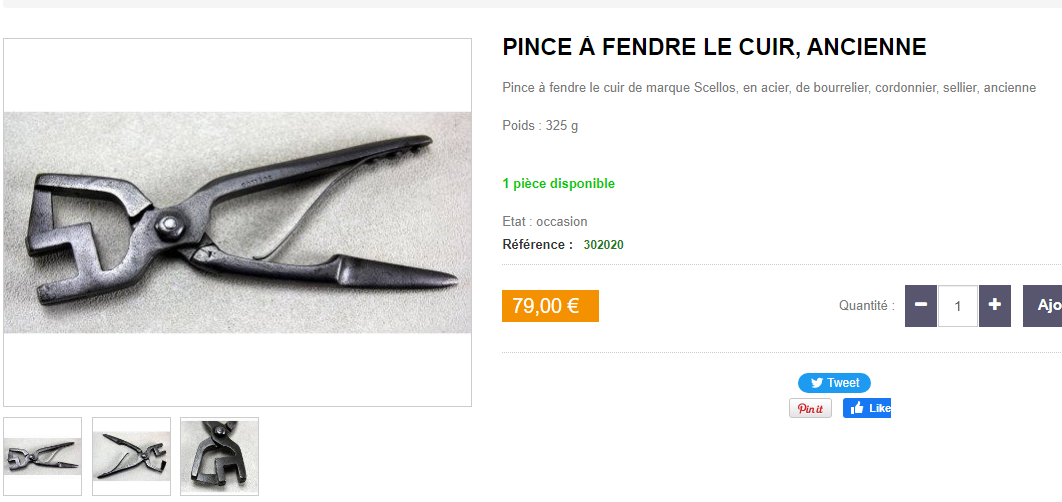Viewport: 1062px width, 502px height.
Task: Increase quantity with the plus button
Action: tap(994, 305)
